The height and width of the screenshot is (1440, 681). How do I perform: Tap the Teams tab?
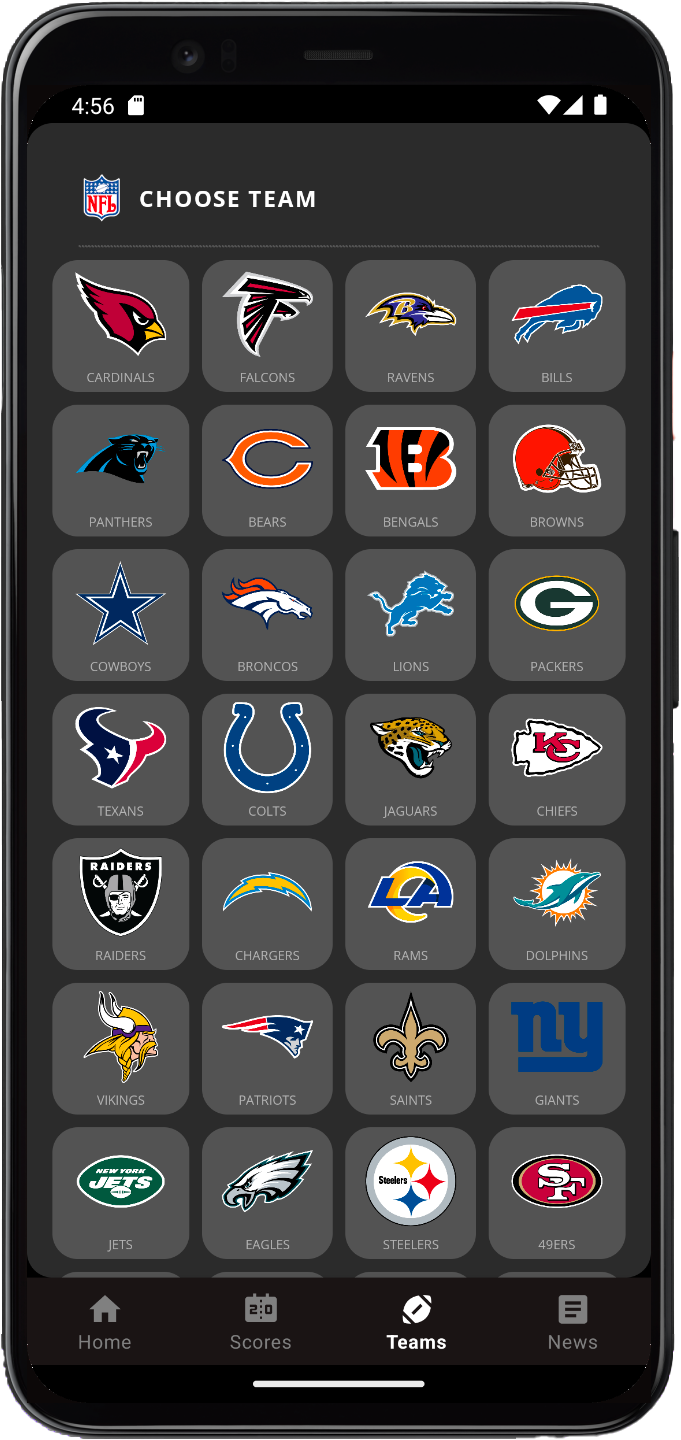click(416, 1322)
